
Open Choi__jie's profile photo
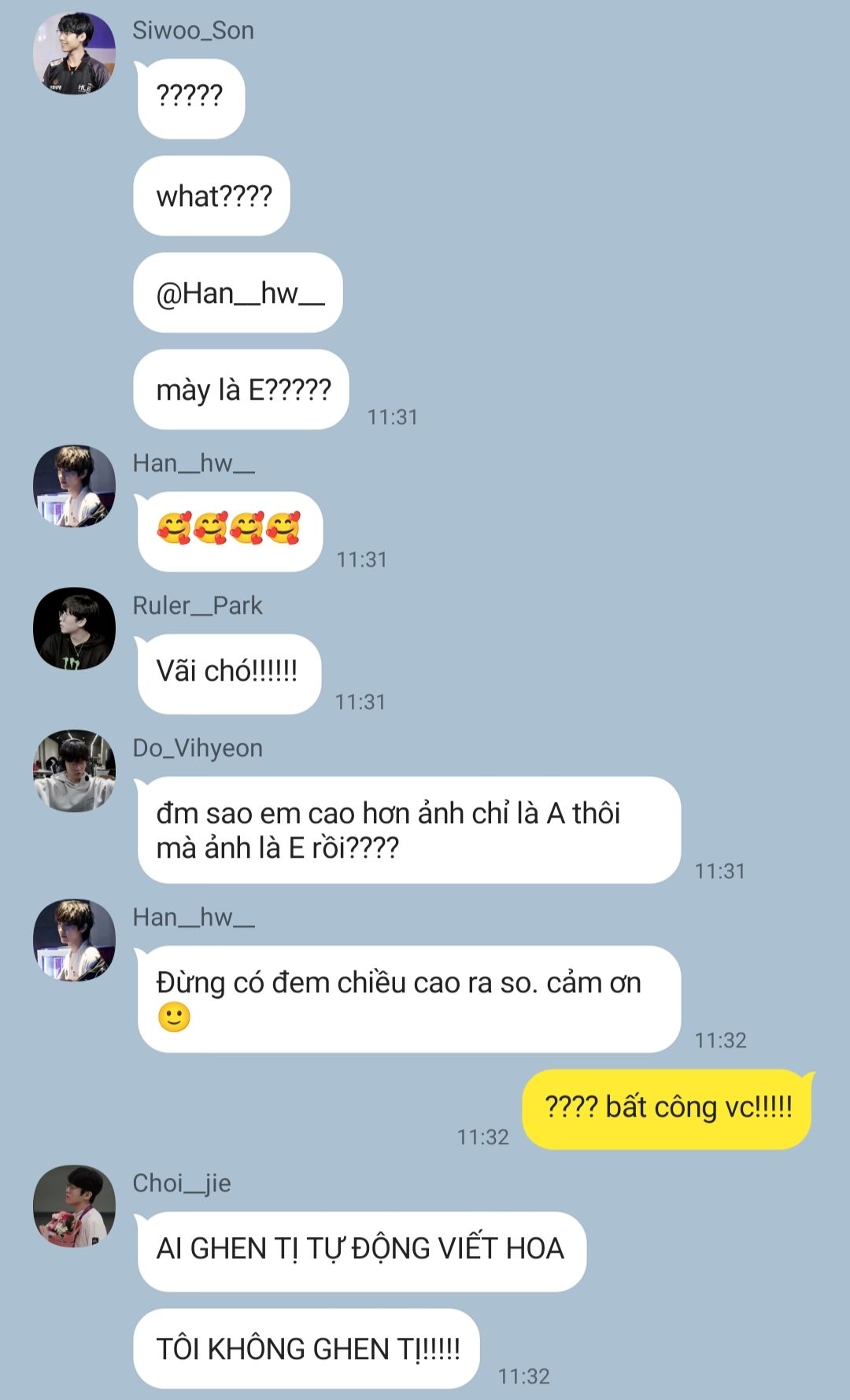[74, 1206]
